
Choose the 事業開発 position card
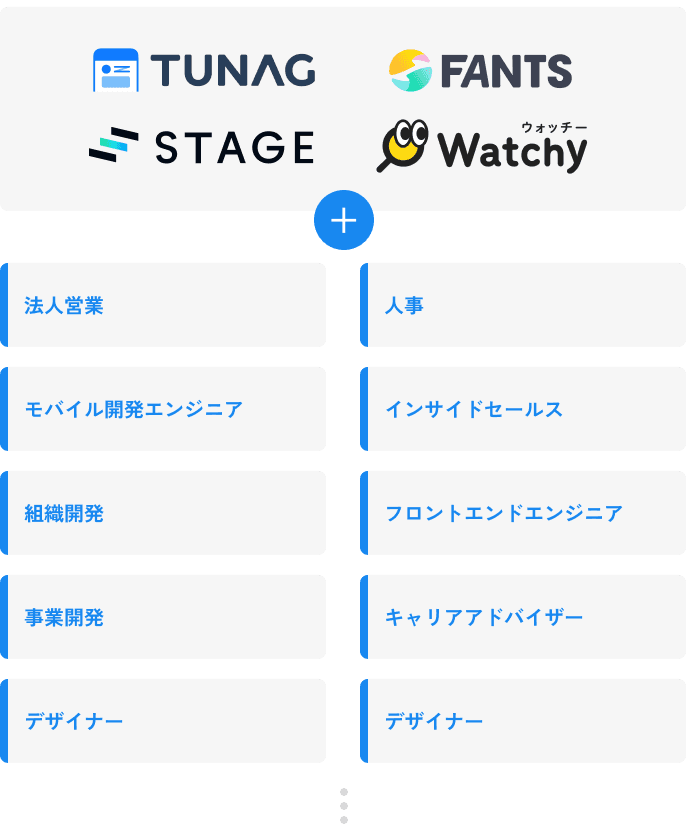point(165,617)
